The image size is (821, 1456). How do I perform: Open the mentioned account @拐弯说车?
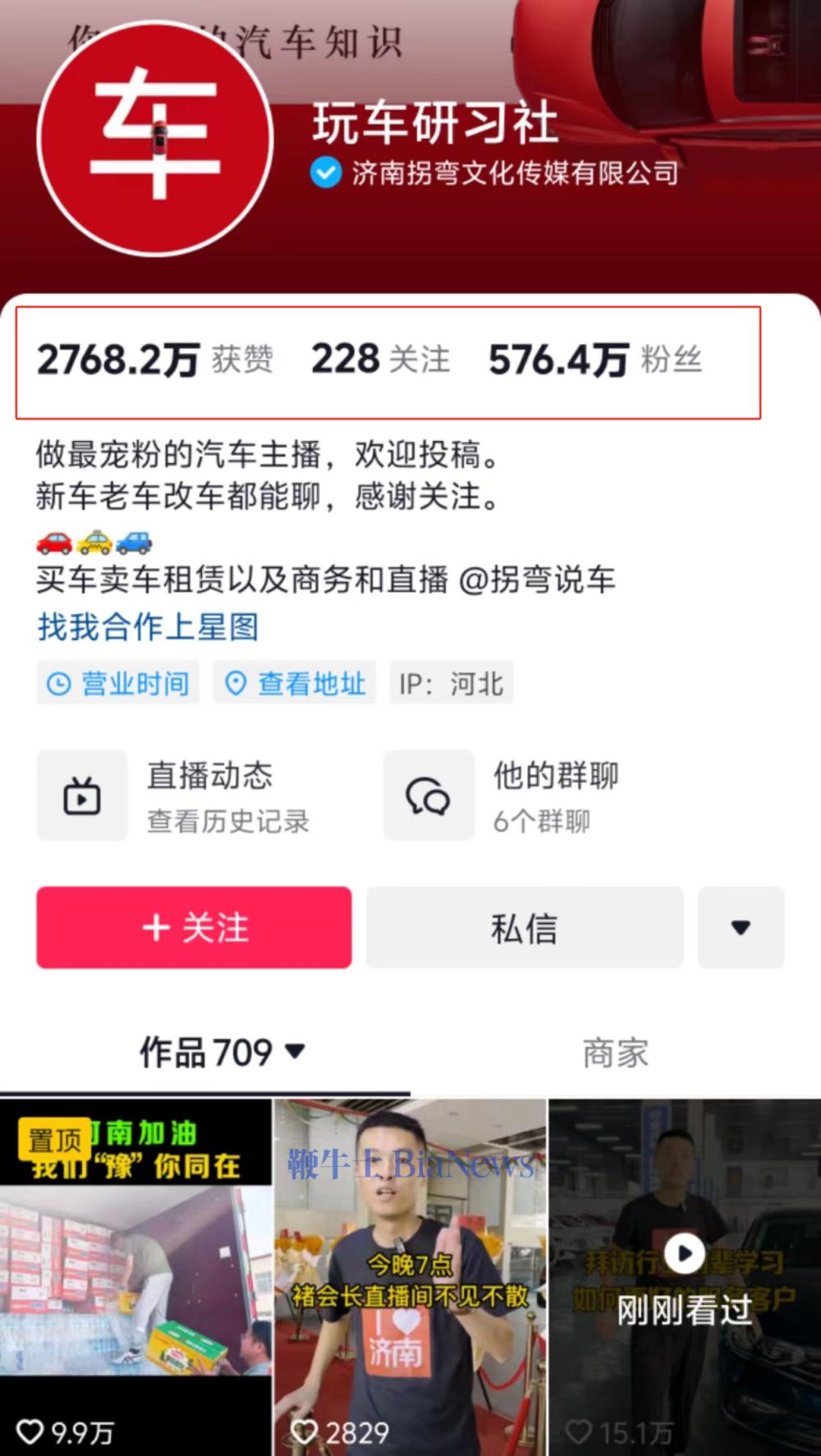[x=537, y=580]
